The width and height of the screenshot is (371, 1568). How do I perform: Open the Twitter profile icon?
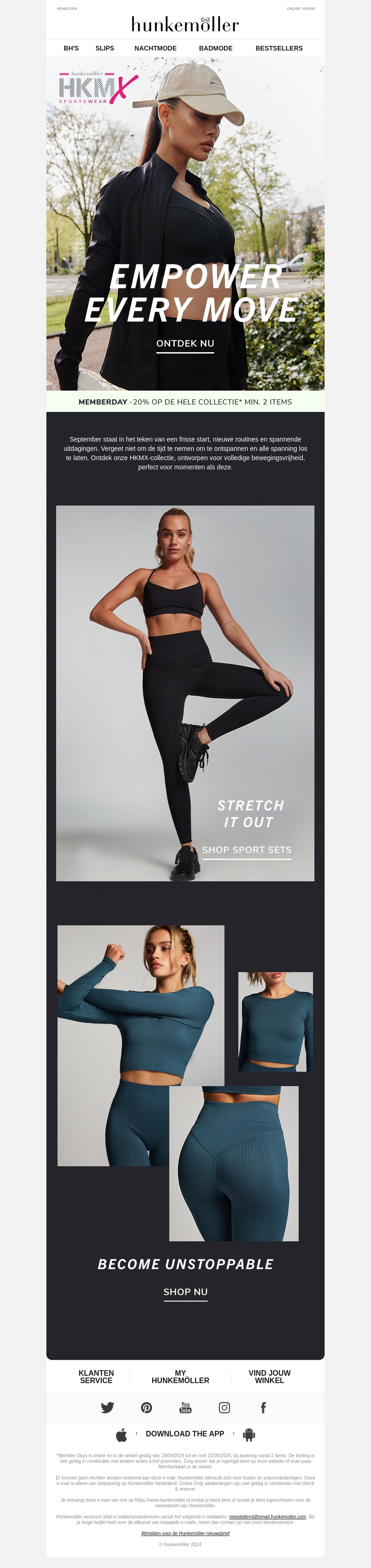[x=107, y=1407]
